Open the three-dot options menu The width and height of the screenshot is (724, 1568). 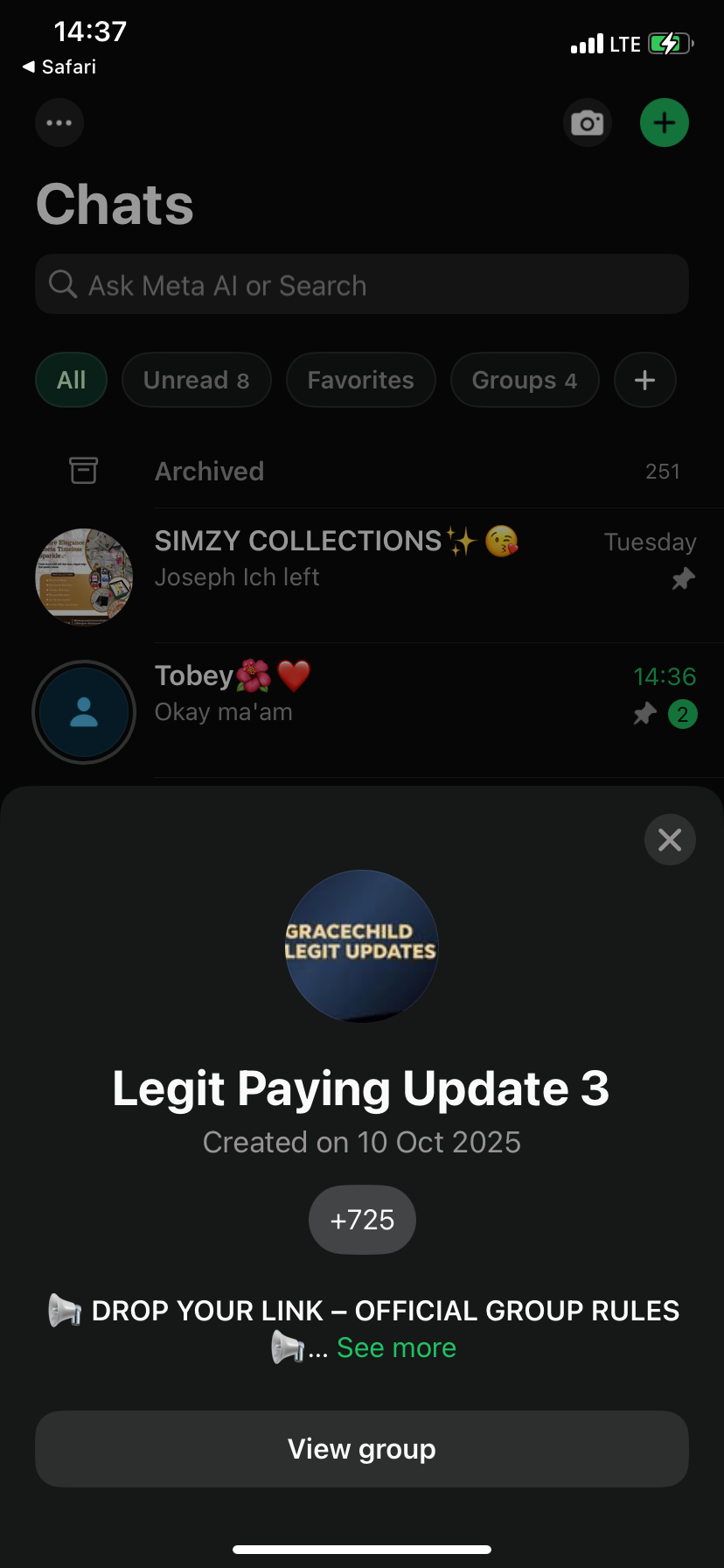coord(59,122)
